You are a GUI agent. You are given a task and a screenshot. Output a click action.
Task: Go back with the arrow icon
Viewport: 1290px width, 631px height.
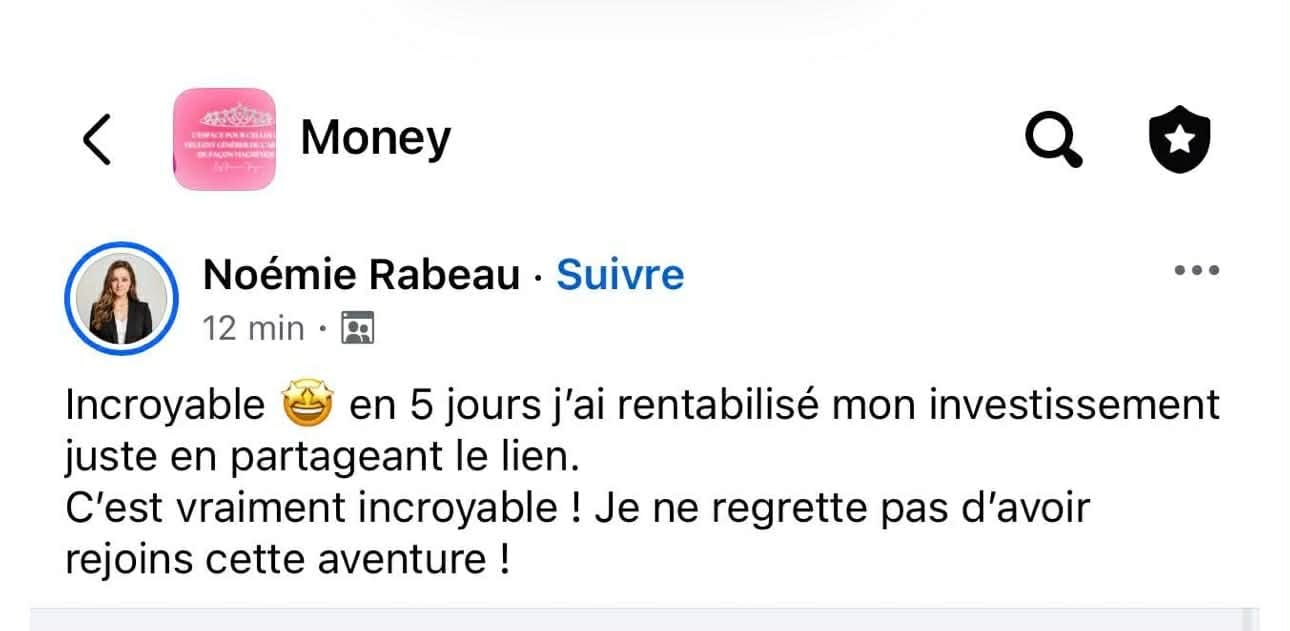point(97,139)
